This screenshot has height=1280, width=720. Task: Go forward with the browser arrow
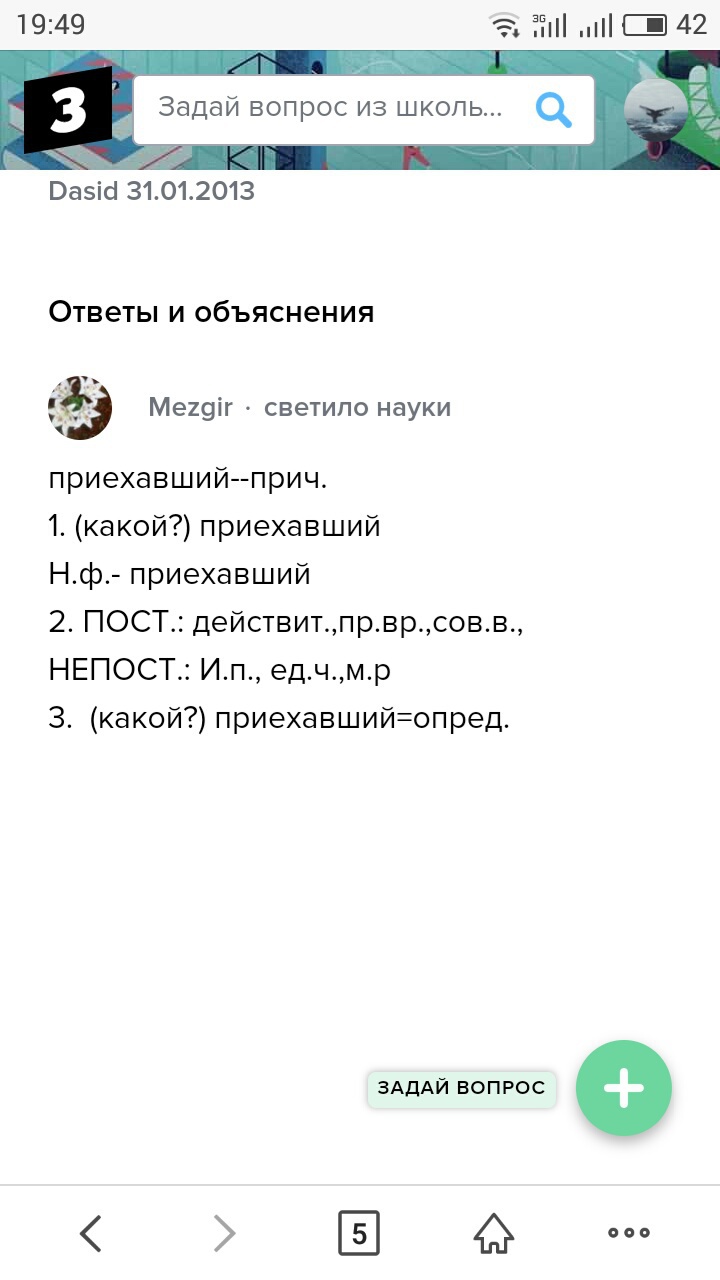pyautogui.click(x=225, y=1233)
